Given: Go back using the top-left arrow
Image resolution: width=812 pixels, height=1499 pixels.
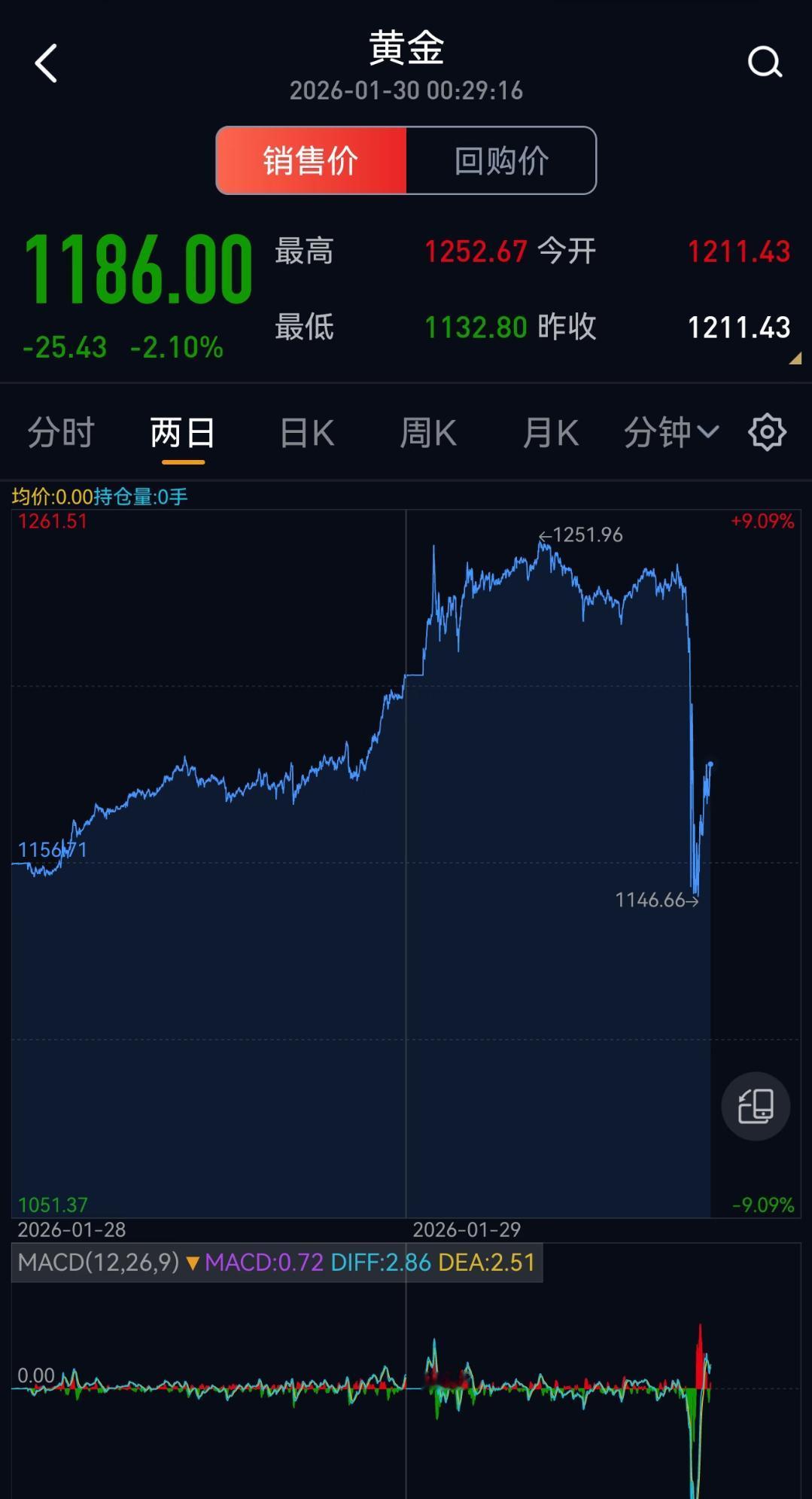Looking at the screenshot, I should click(46, 63).
